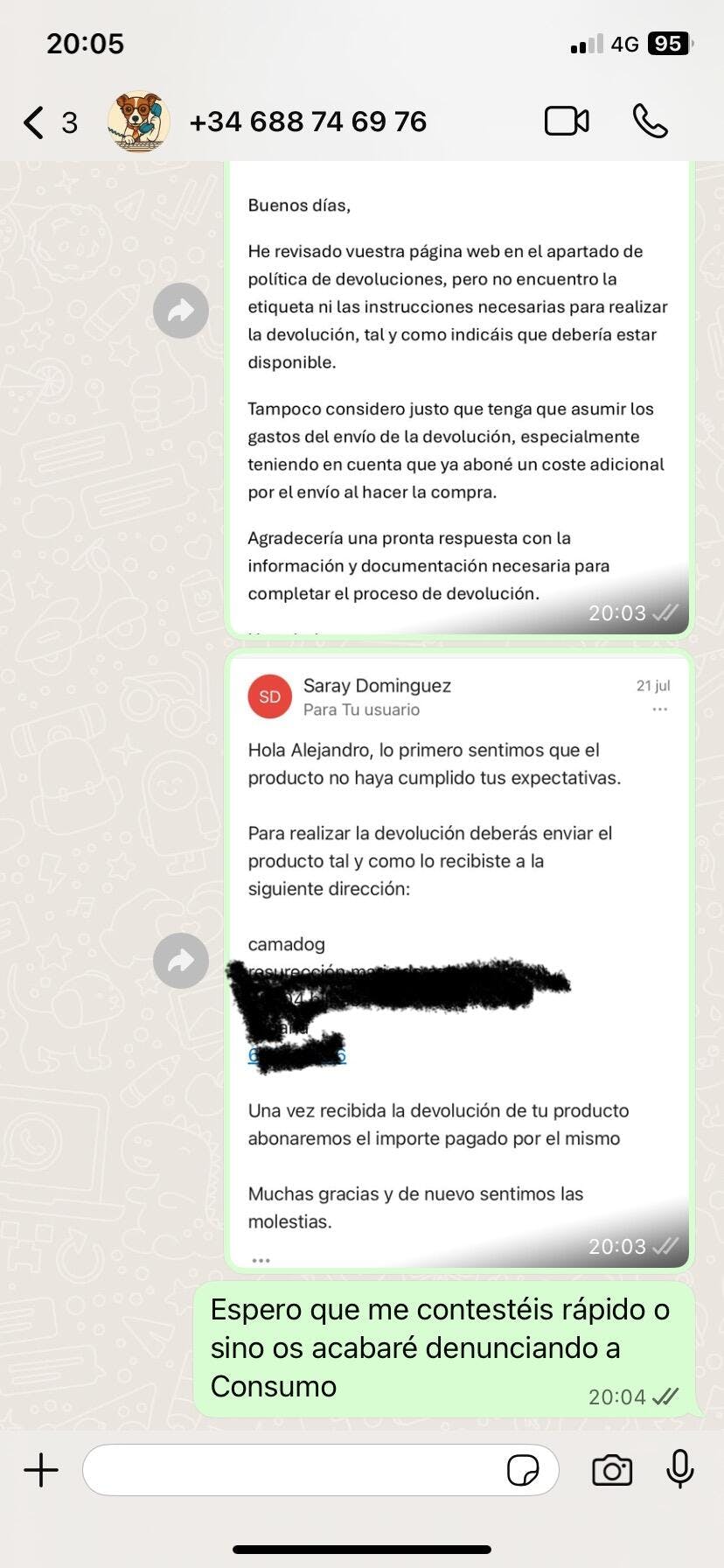Image resolution: width=724 pixels, height=1568 pixels.
Task: Forward the Saray Dominguez email screenshot
Action: point(181,961)
